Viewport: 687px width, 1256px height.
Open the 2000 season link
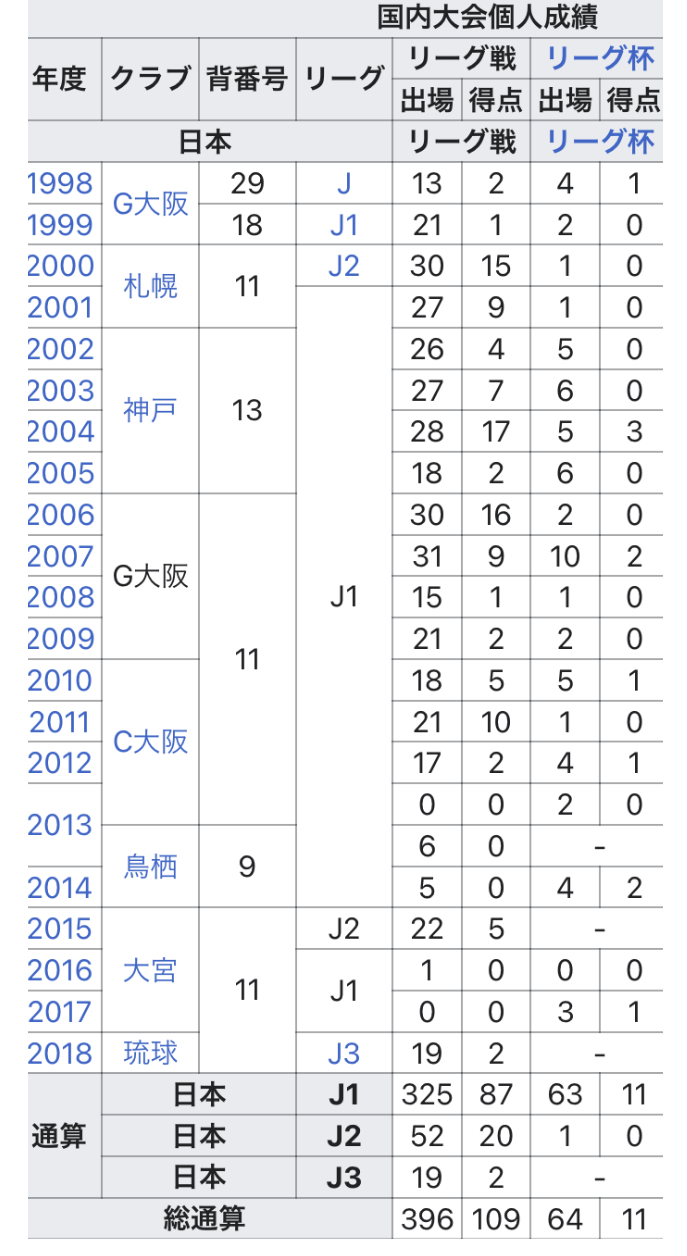point(60,266)
